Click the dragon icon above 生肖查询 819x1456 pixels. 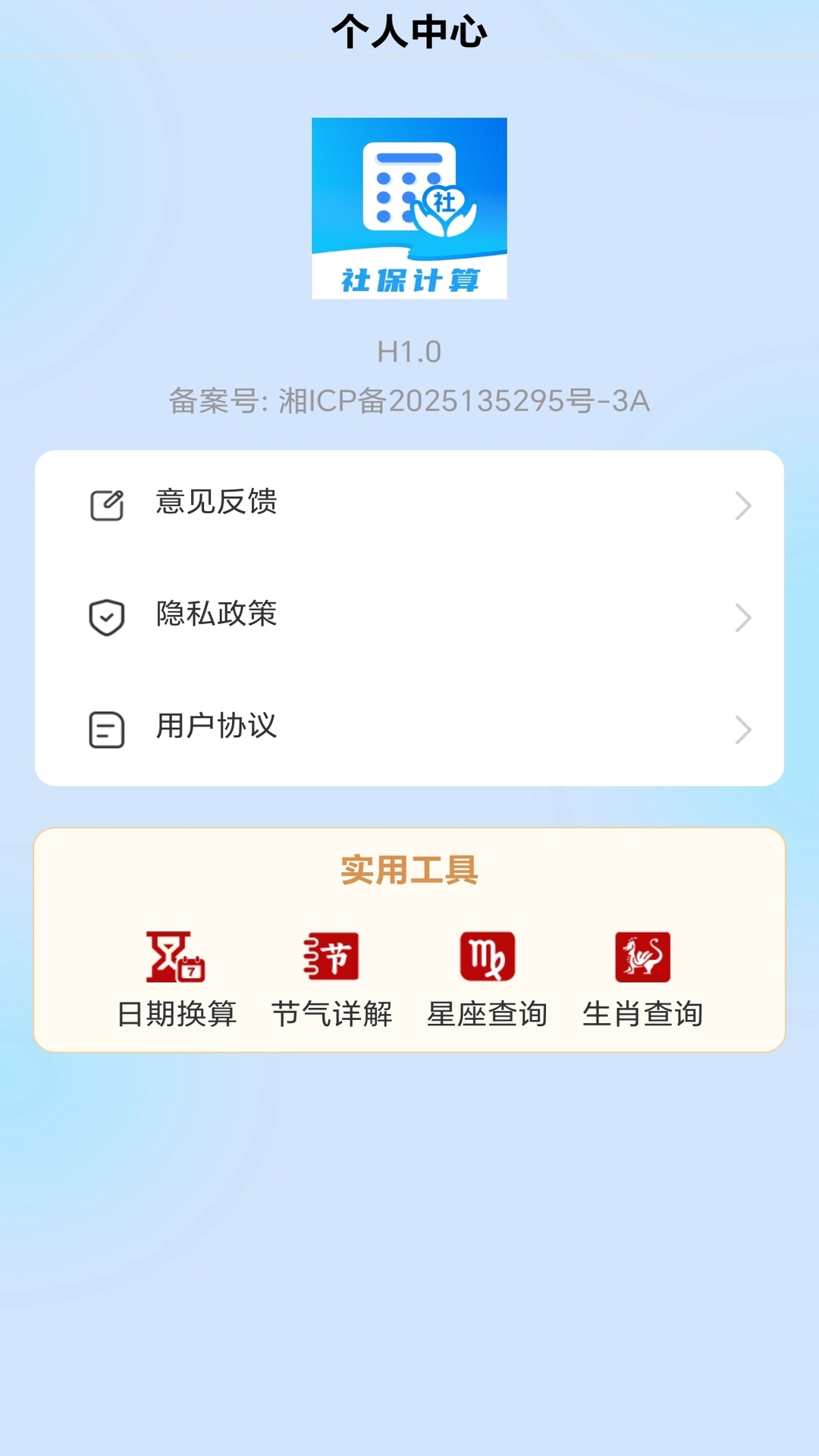644,958
